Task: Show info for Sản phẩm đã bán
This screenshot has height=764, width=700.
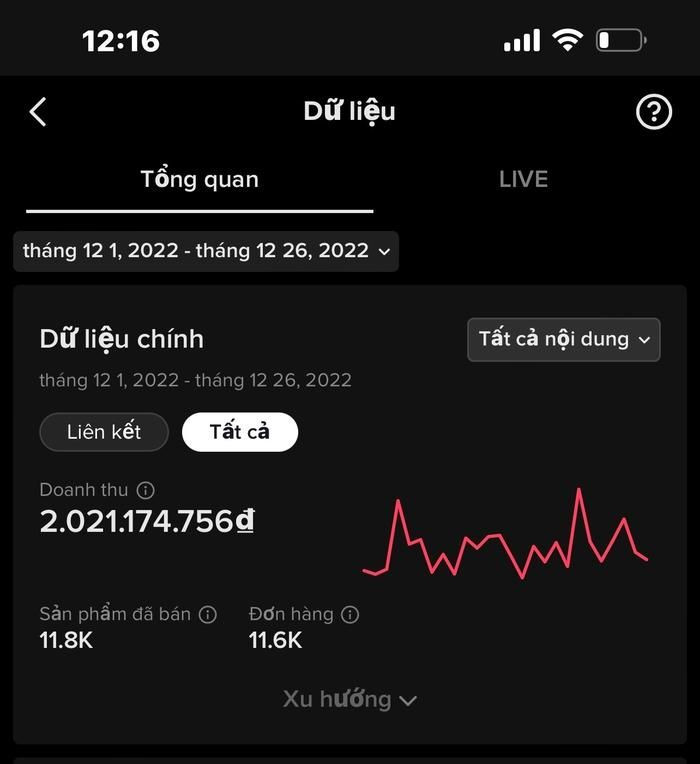Action: pyautogui.click(x=208, y=615)
